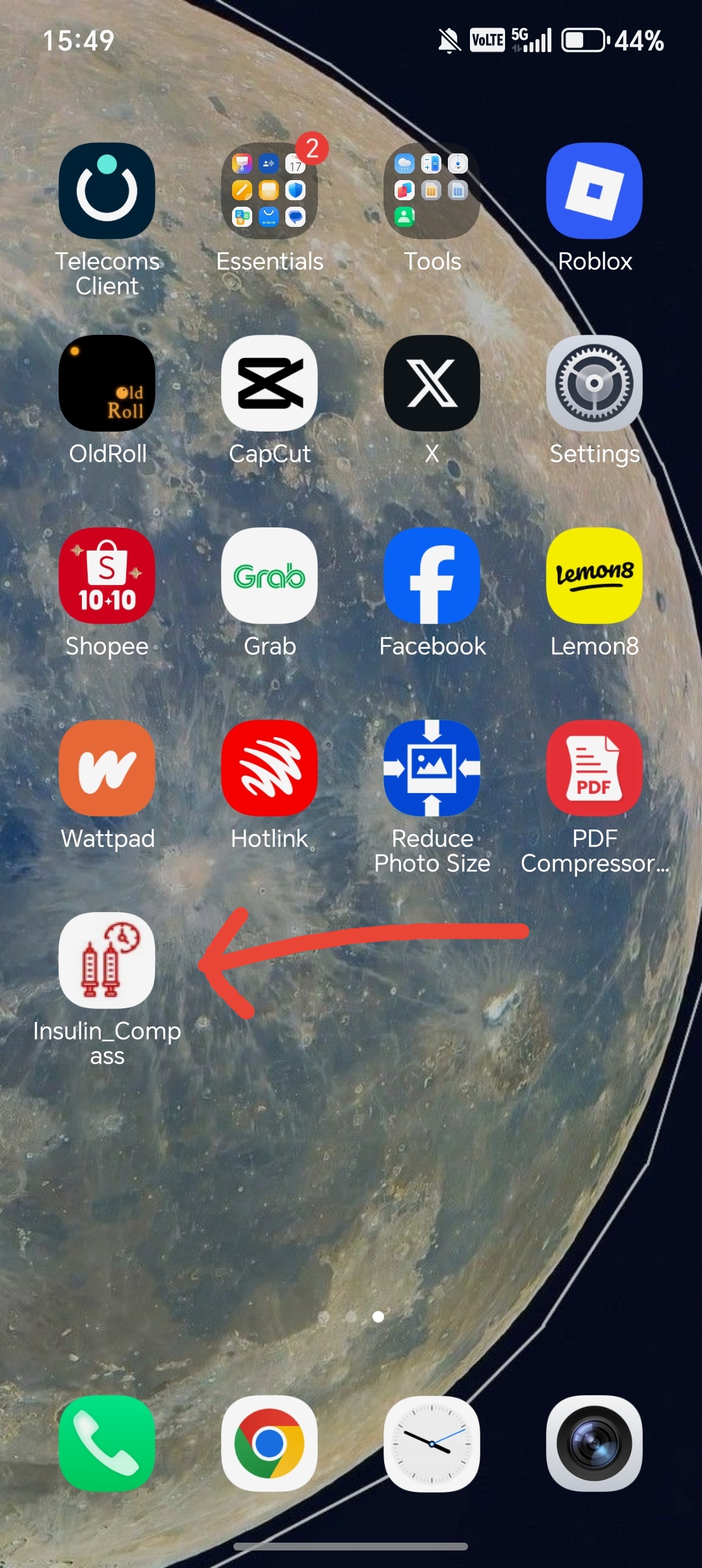The image size is (702, 1568).
Task: Open the Essentials folder
Action: 270,191
